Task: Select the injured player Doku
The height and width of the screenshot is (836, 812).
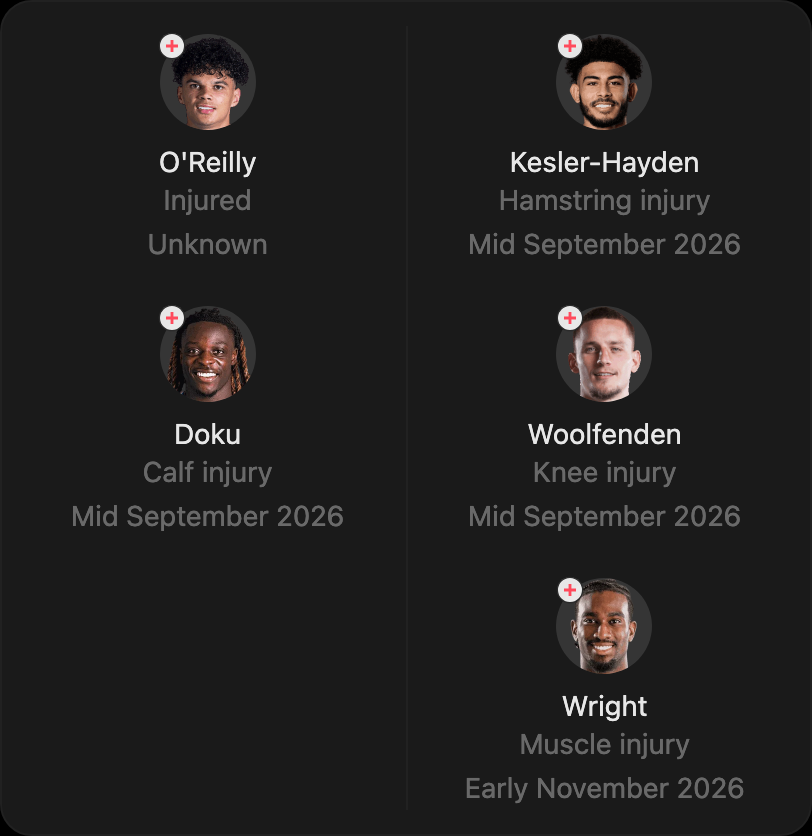Action: pos(207,417)
